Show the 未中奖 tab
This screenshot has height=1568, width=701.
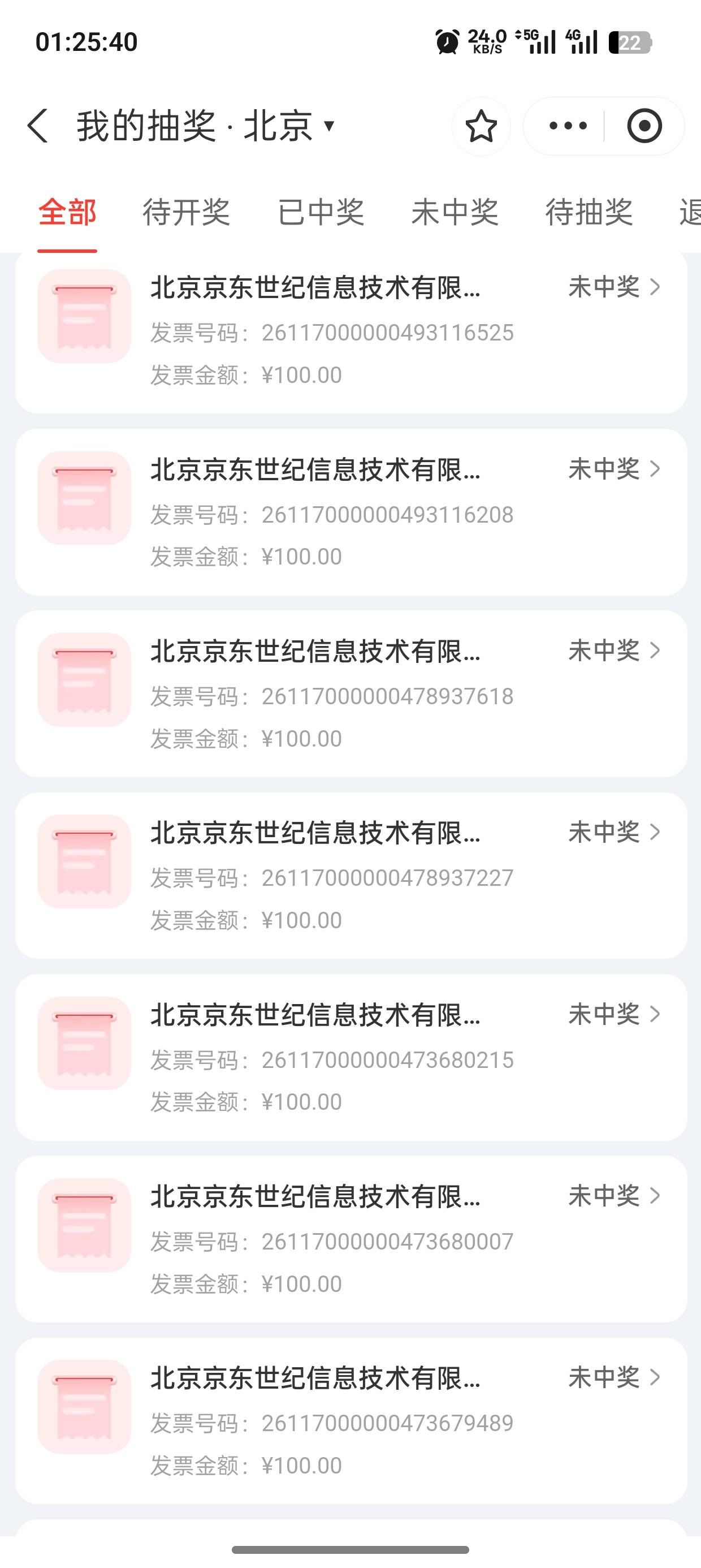pos(455,213)
